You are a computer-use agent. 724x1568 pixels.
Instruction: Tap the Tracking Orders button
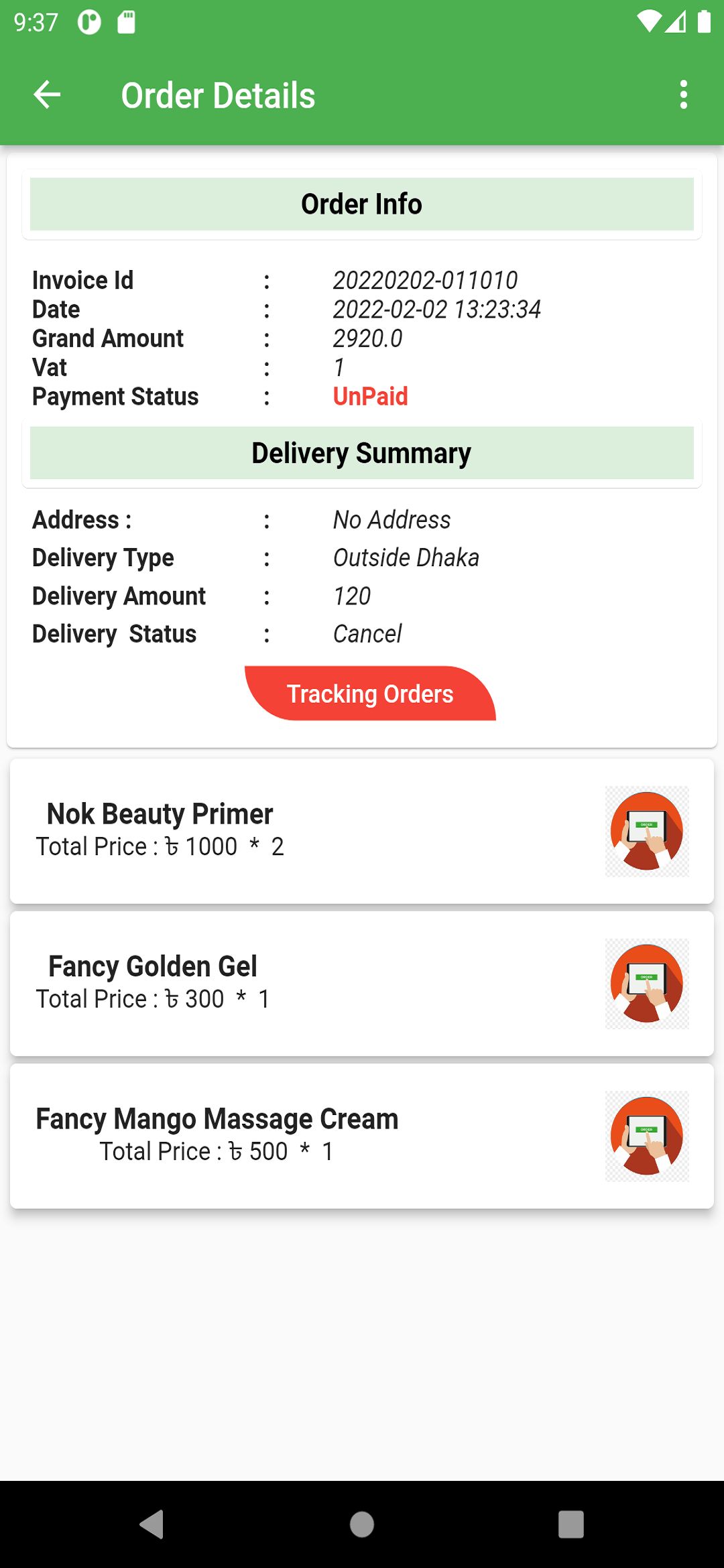(370, 694)
